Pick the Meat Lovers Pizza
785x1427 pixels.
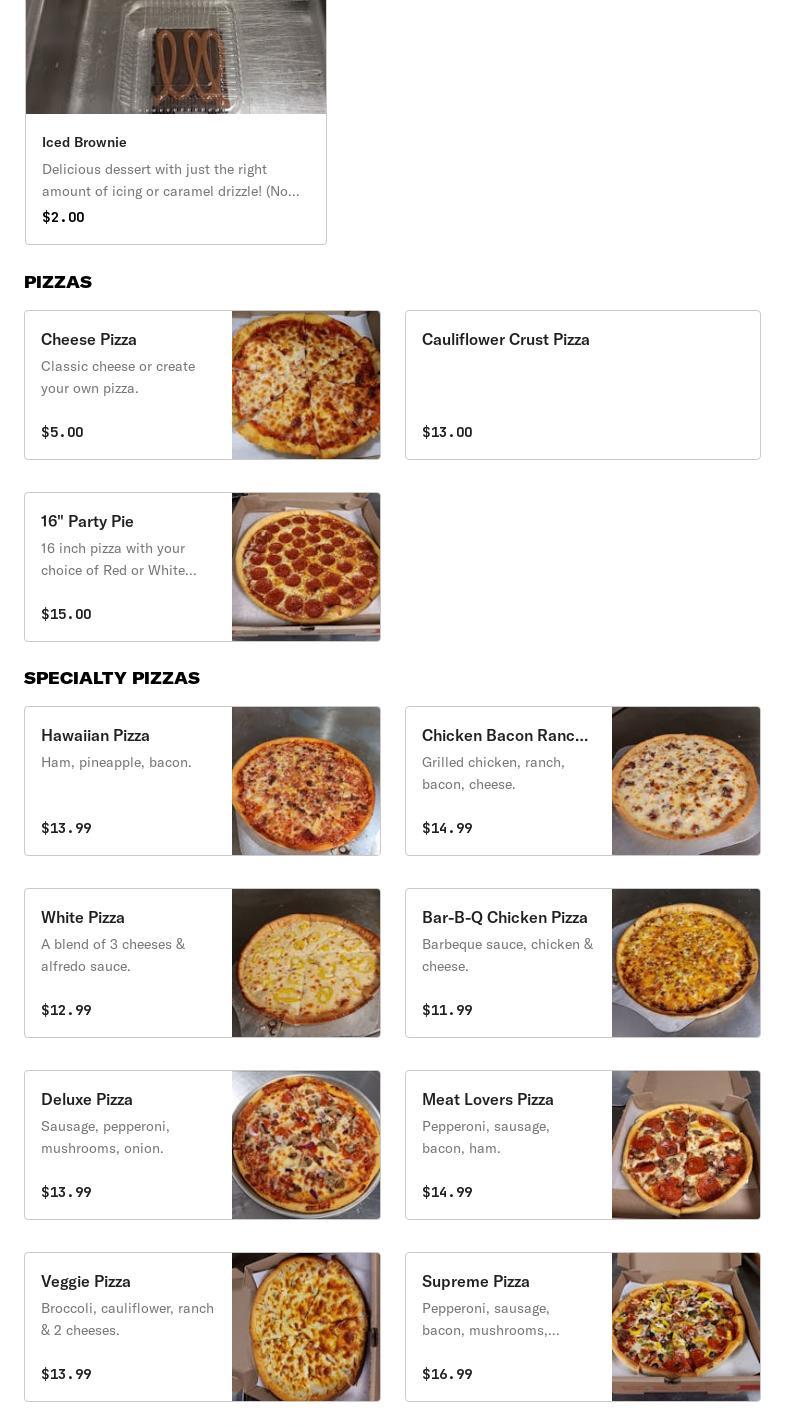582,1145
